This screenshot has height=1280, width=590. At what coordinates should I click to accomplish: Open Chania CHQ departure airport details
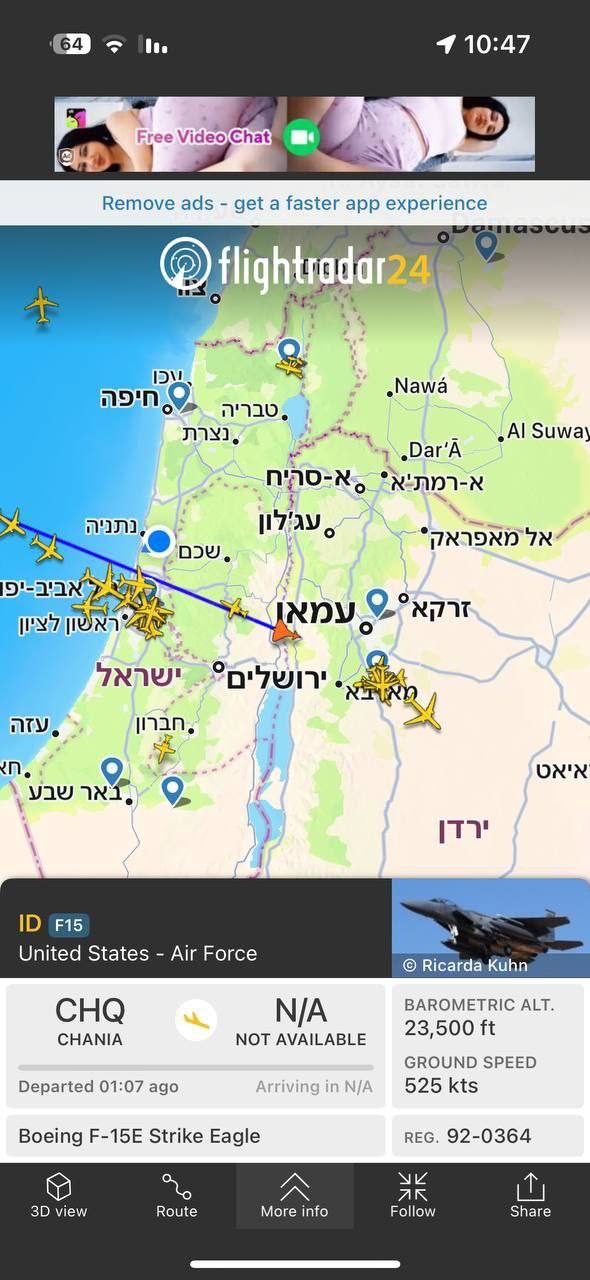tap(90, 1021)
